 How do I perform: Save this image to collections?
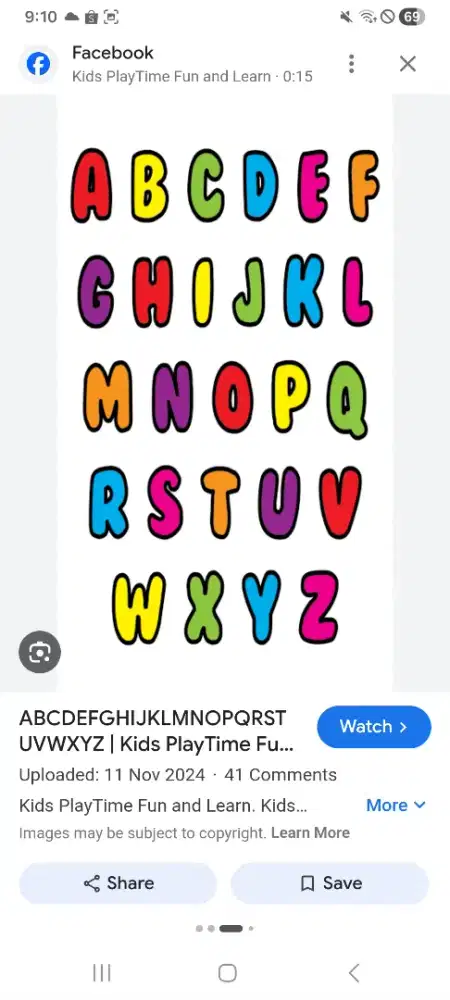(x=330, y=883)
